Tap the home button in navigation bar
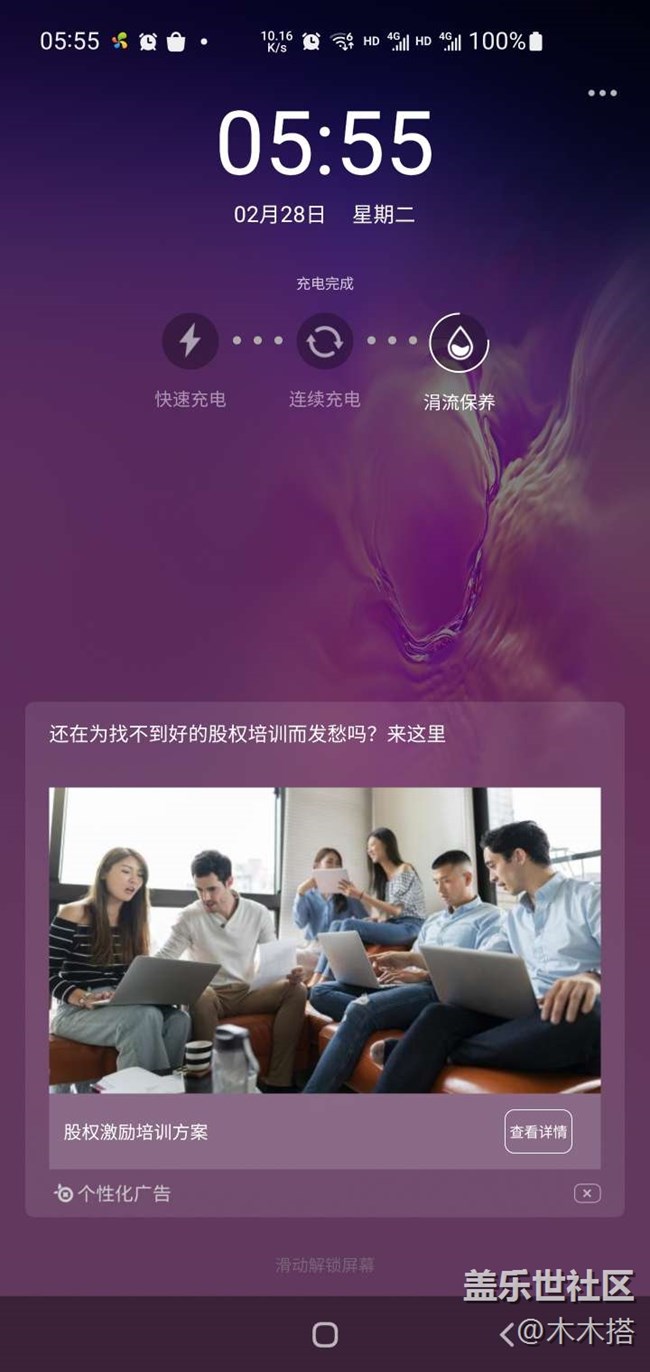 pos(325,1334)
